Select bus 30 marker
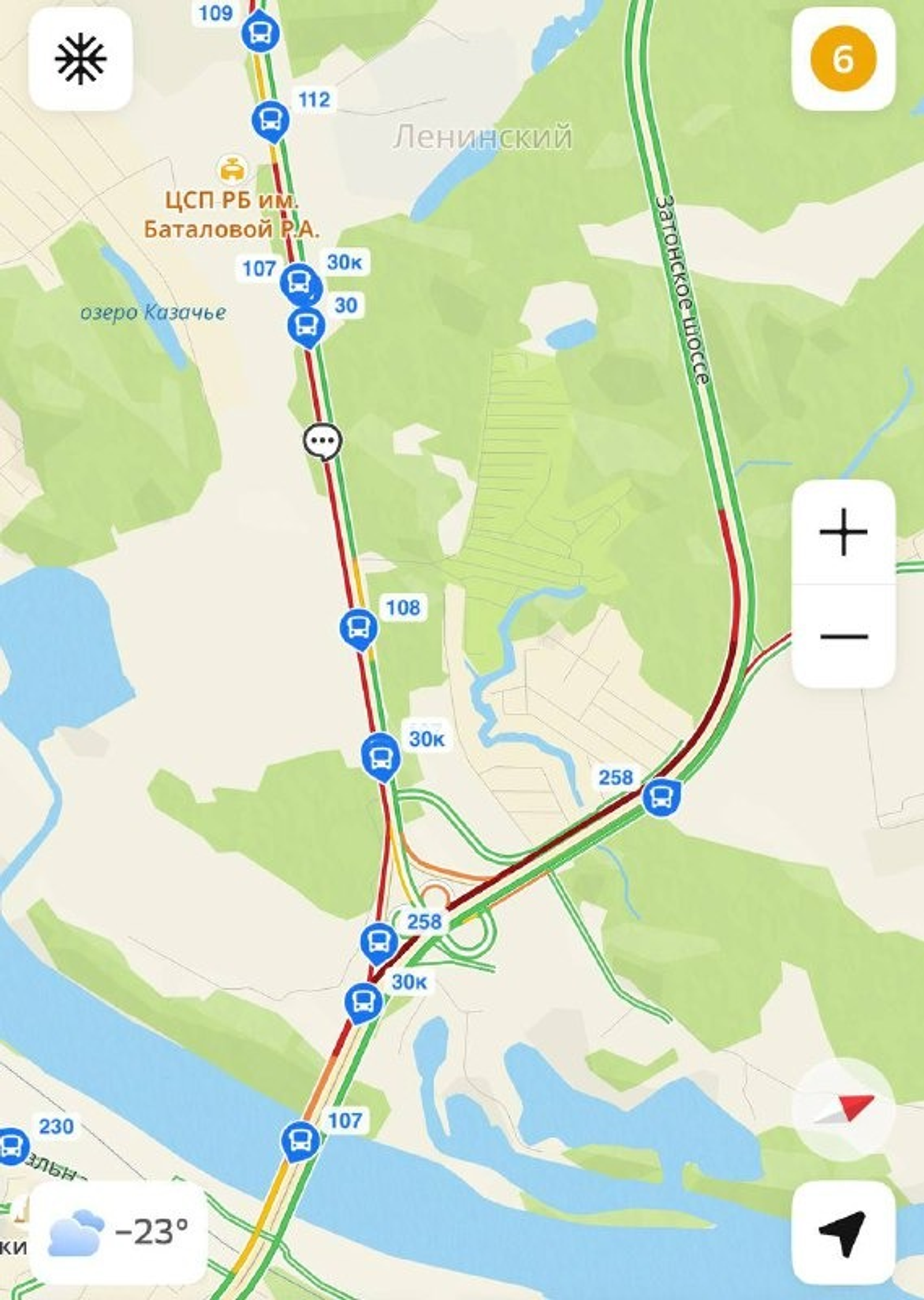 pyautogui.click(x=306, y=326)
